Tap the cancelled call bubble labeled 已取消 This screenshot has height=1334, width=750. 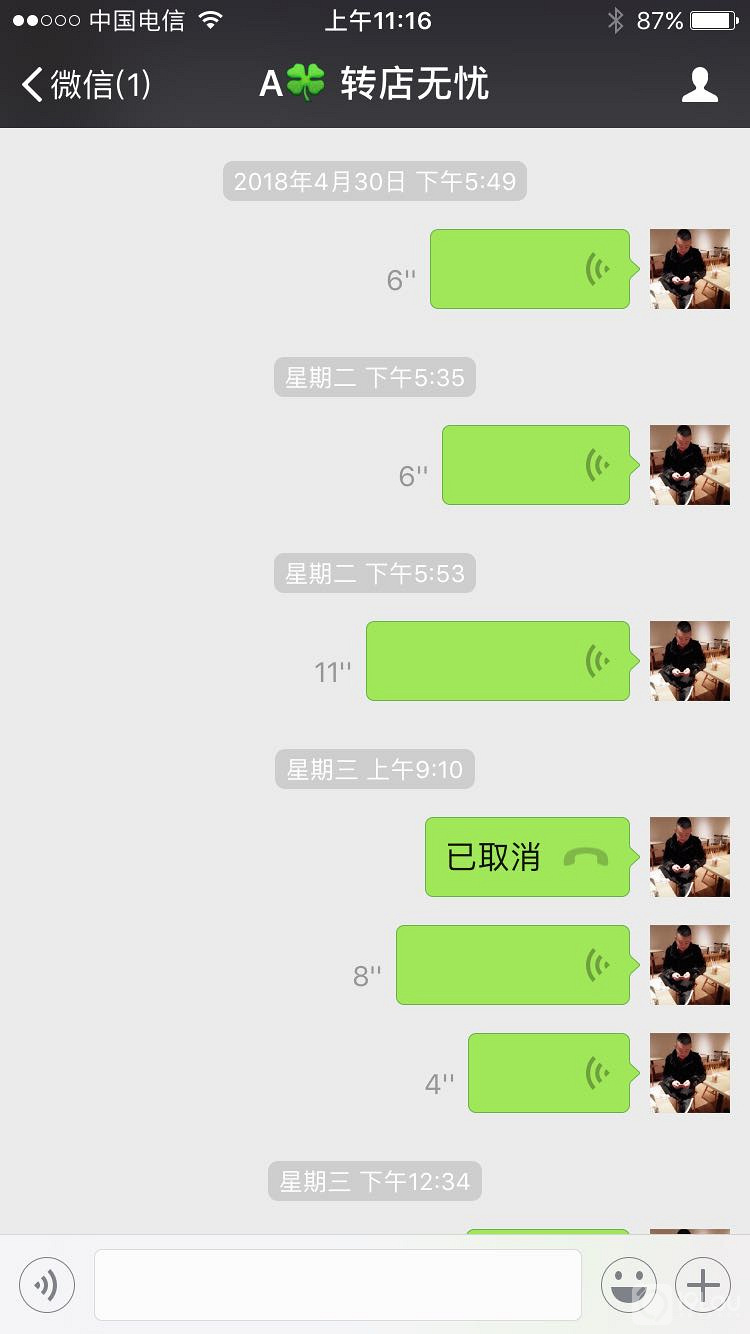tap(527, 857)
